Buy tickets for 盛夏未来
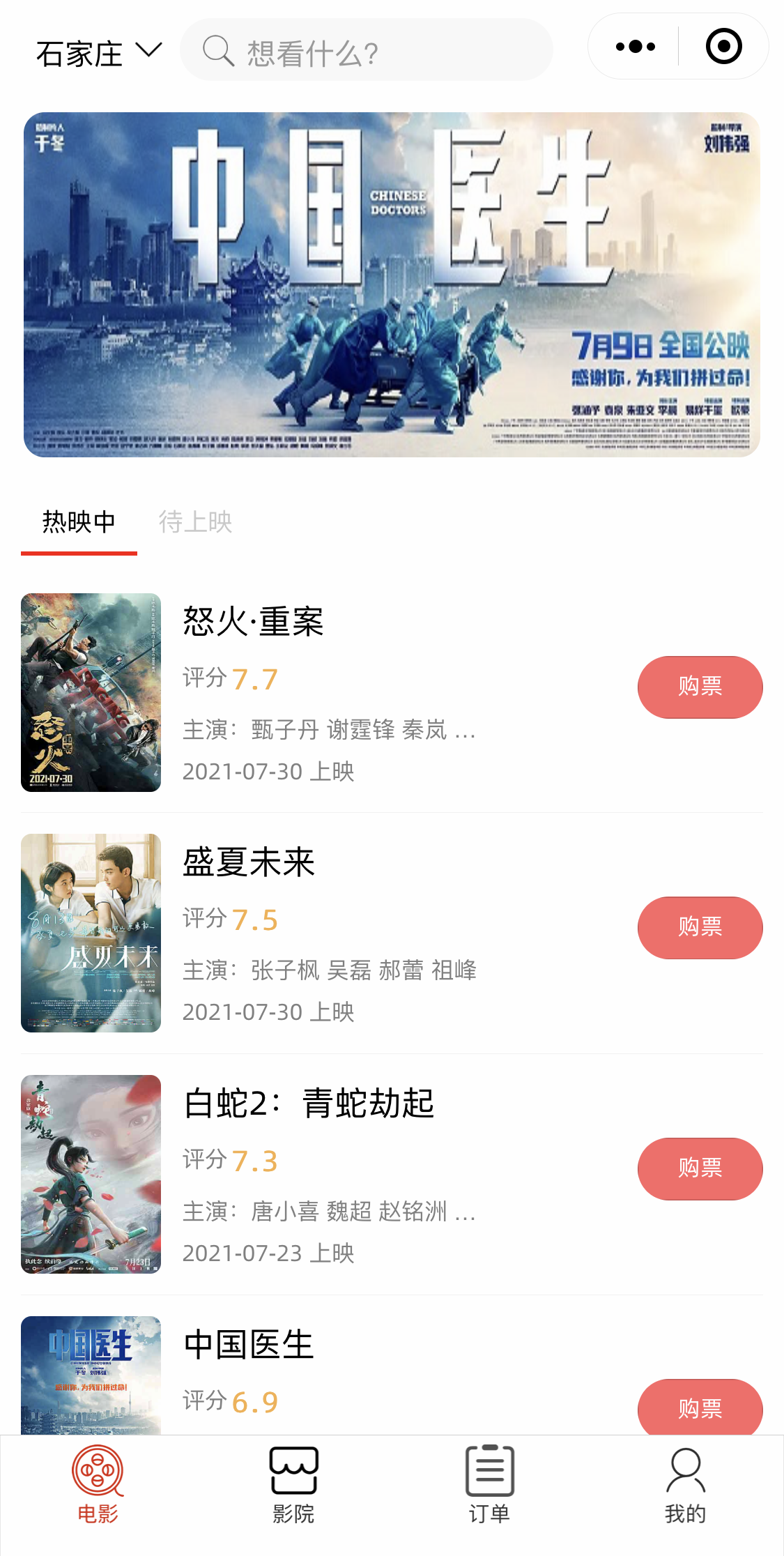The height and width of the screenshot is (1556, 784). tap(700, 927)
